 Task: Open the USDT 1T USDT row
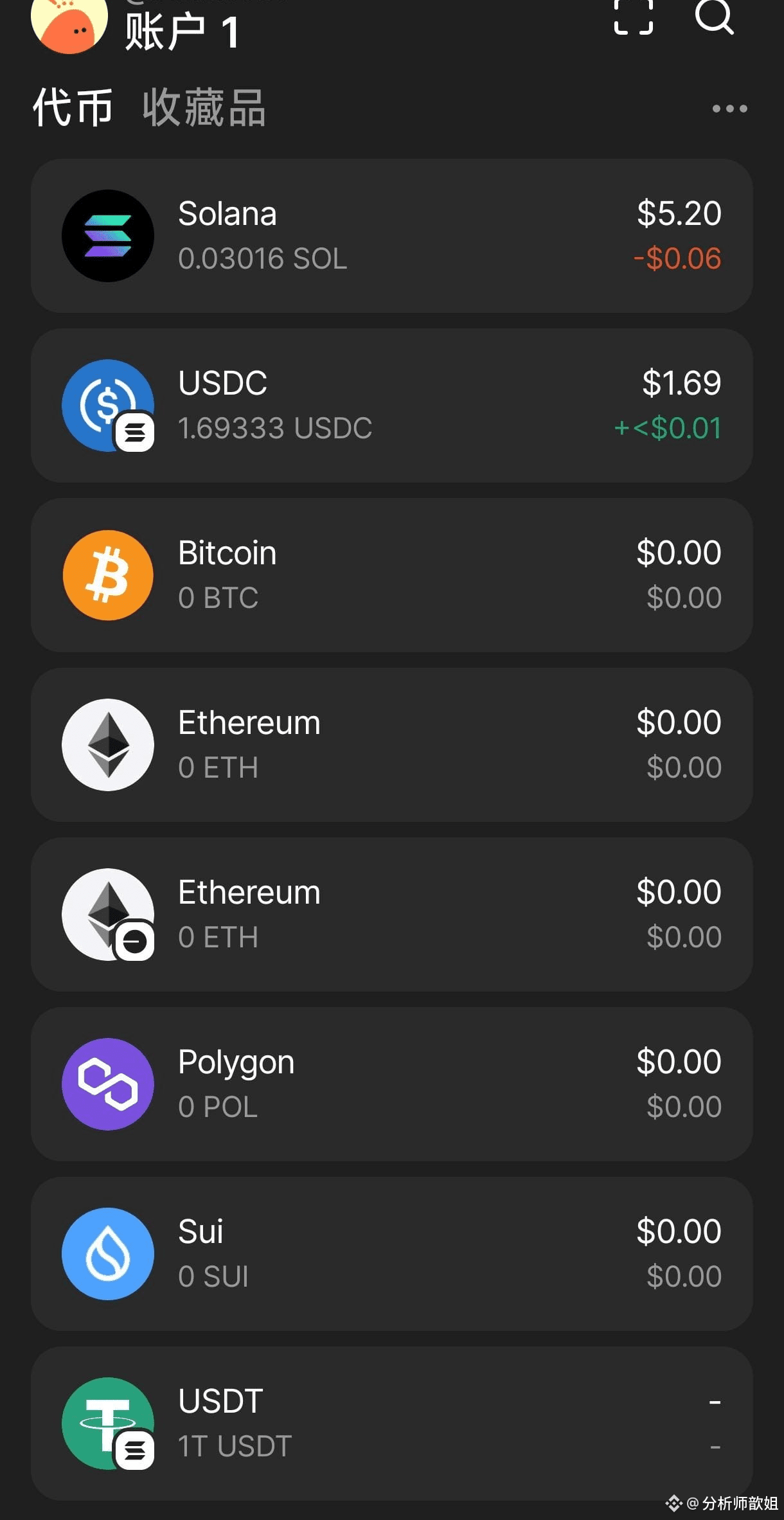(392, 1424)
